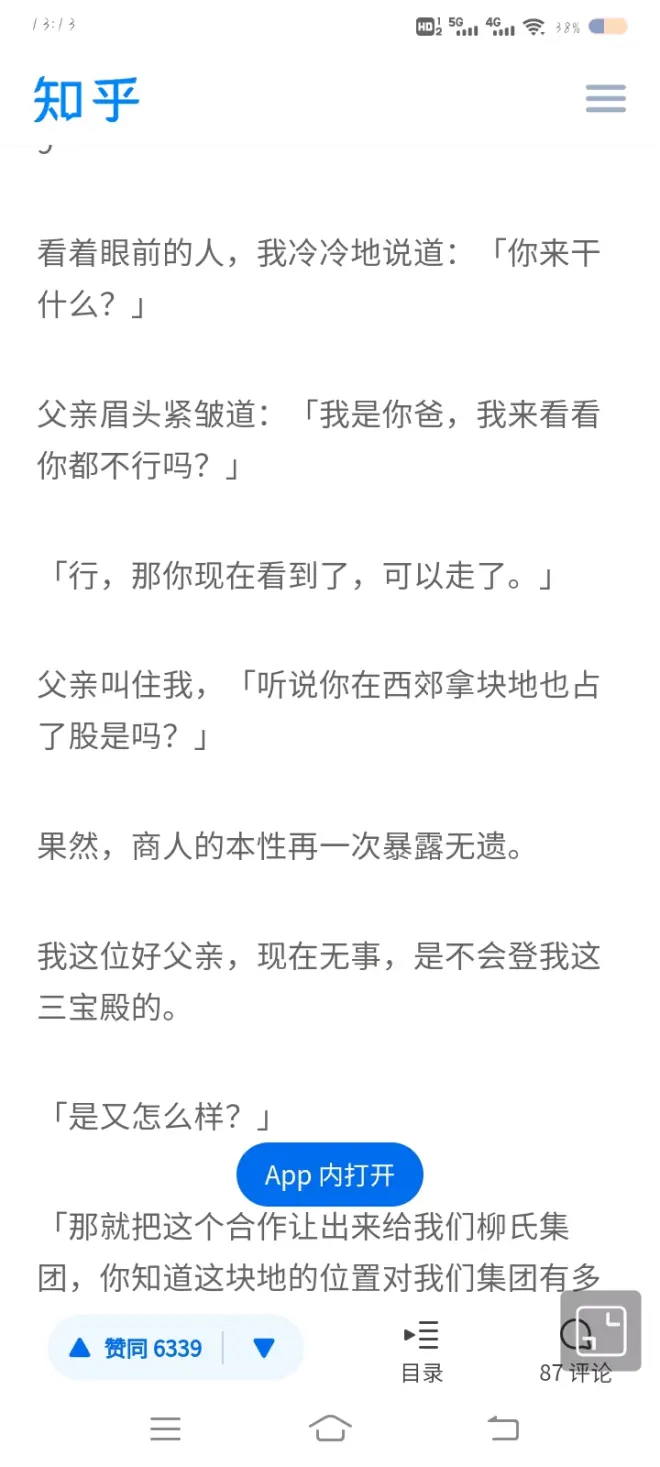
Task: Open the hamburger menu at top right
Action: (605, 98)
